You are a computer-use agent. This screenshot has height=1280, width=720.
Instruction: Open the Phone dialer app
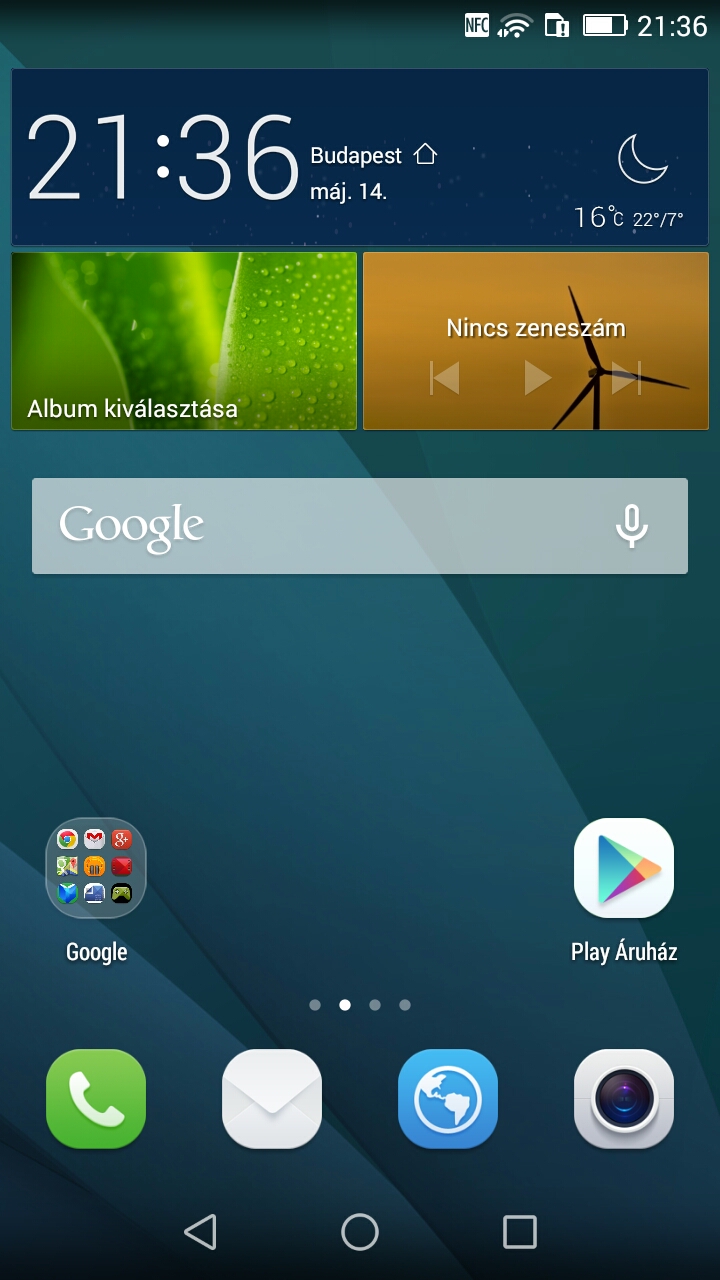(96, 1098)
